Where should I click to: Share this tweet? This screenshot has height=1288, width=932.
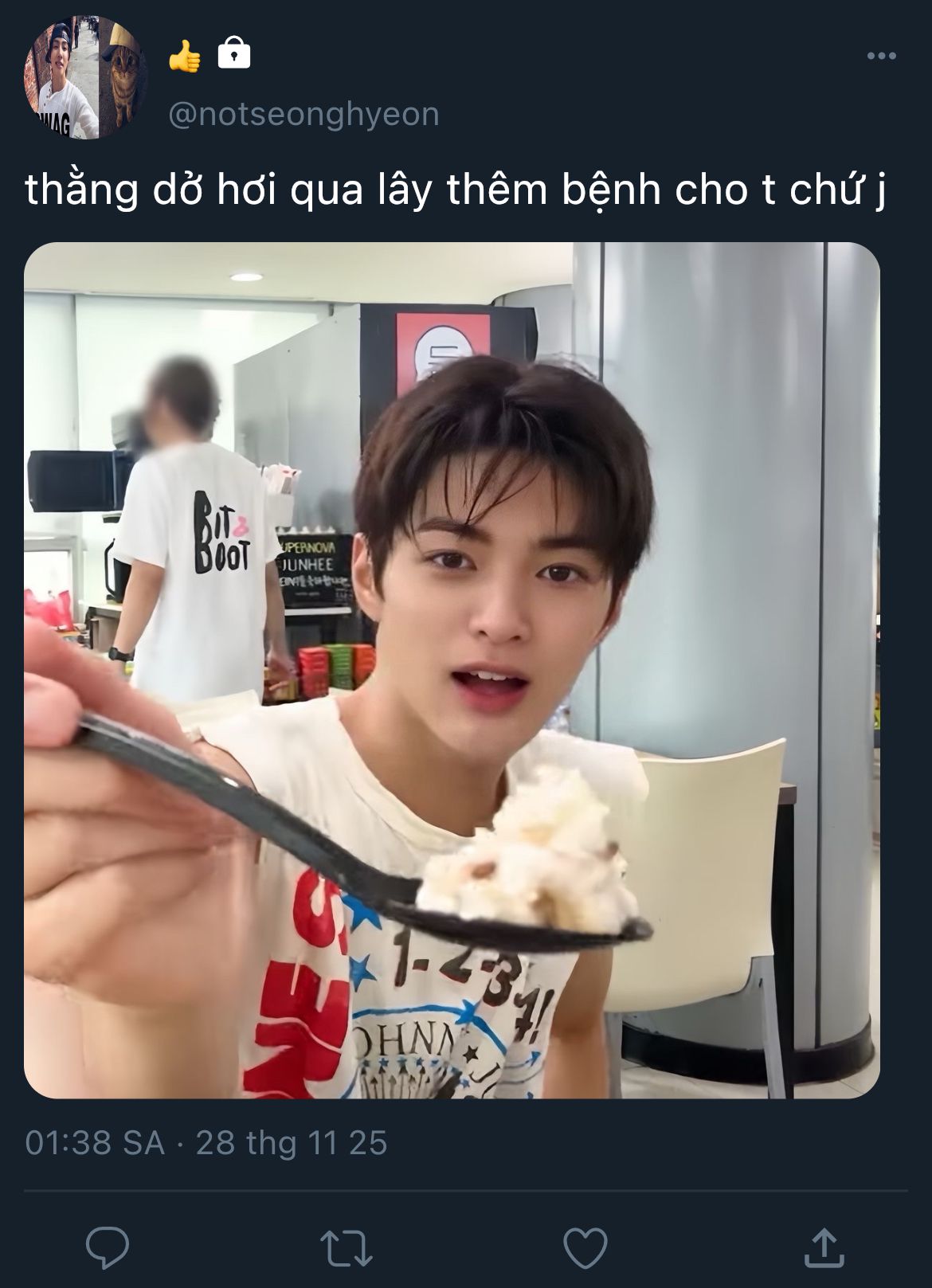pos(824,1247)
